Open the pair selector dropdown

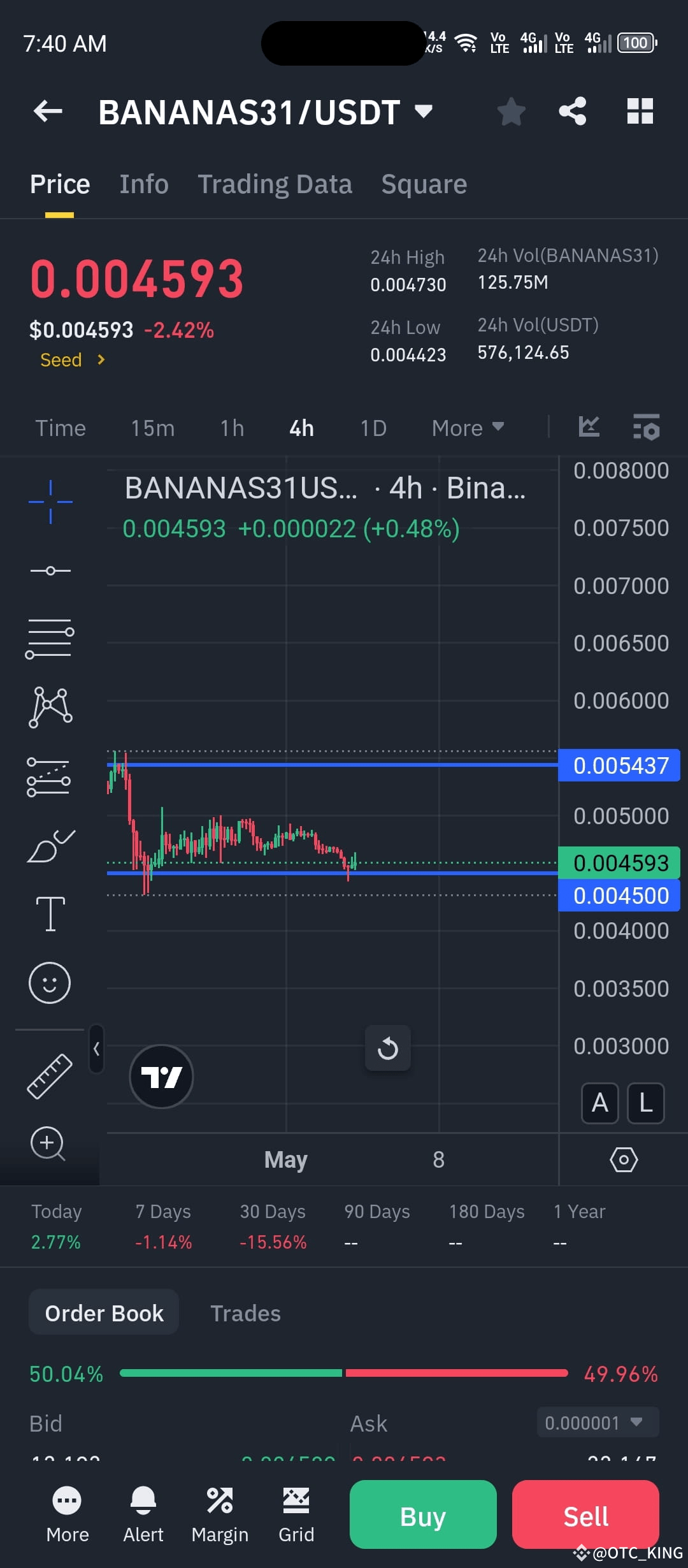[x=424, y=111]
